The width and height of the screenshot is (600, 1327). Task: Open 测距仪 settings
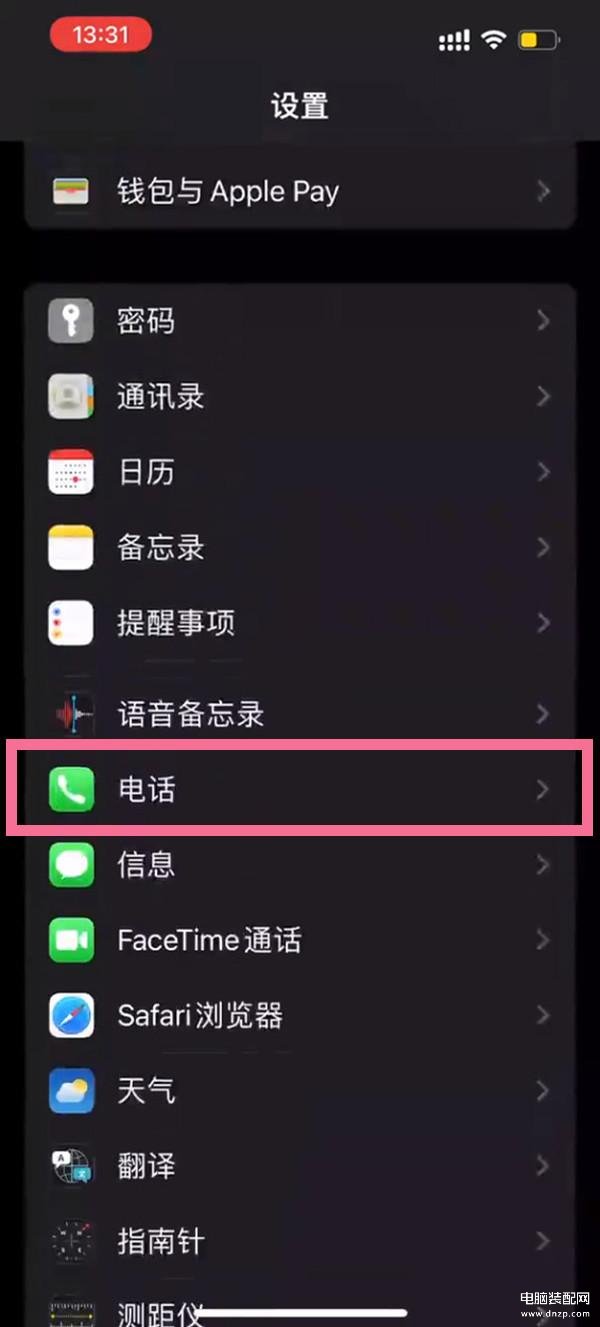[x=300, y=1304]
